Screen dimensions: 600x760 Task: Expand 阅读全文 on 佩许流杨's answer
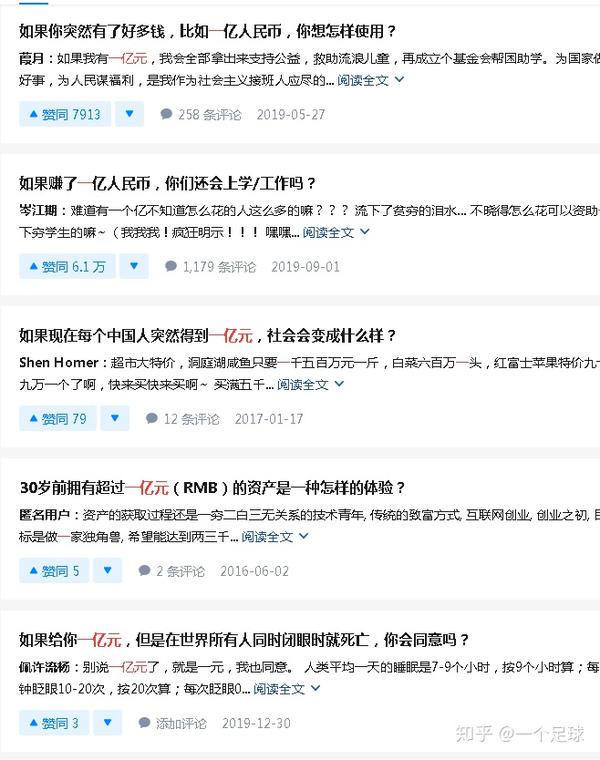pos(286,689)
